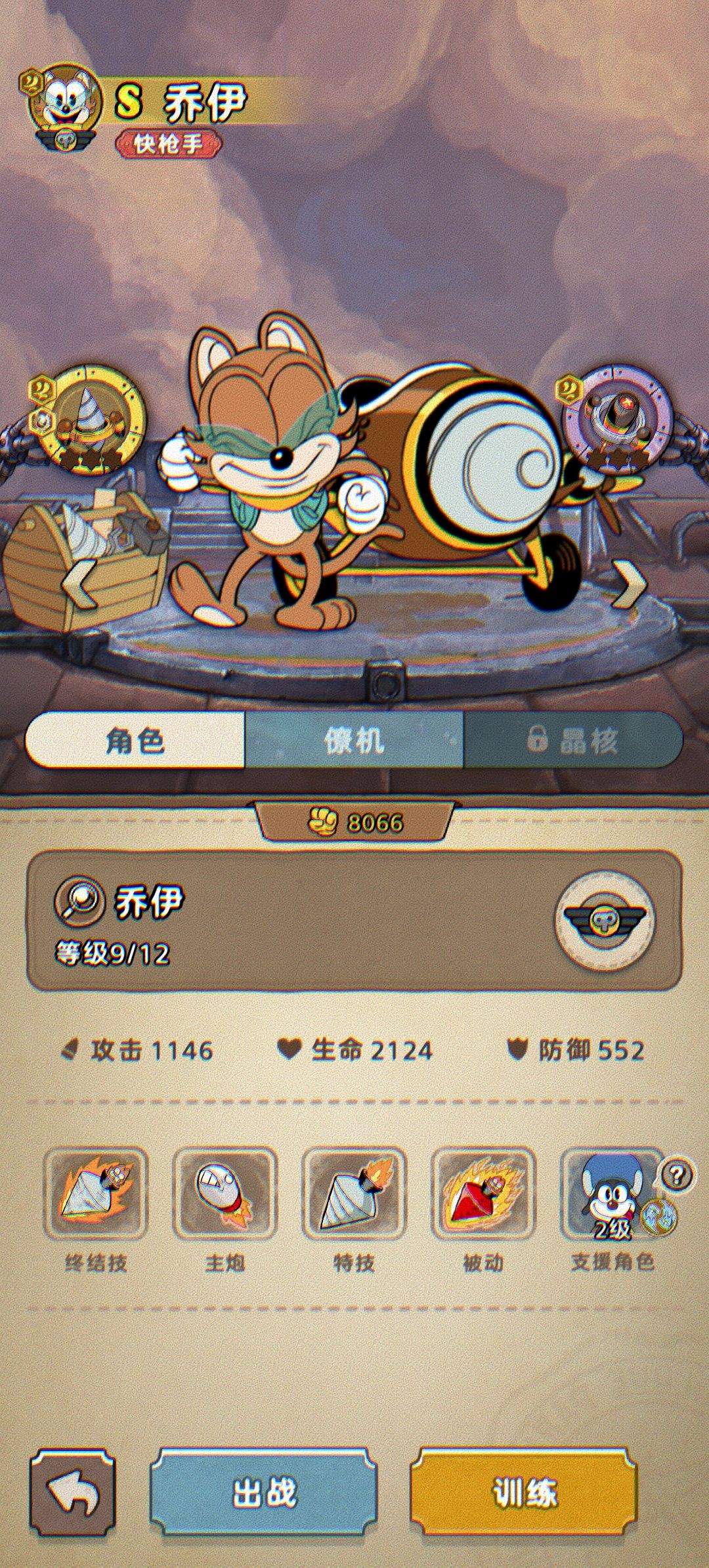Viewport: 709px width, 1568px height.
Task: Tap the winged skull badge button
Action: pyautogui.click(x=605, y=919)
